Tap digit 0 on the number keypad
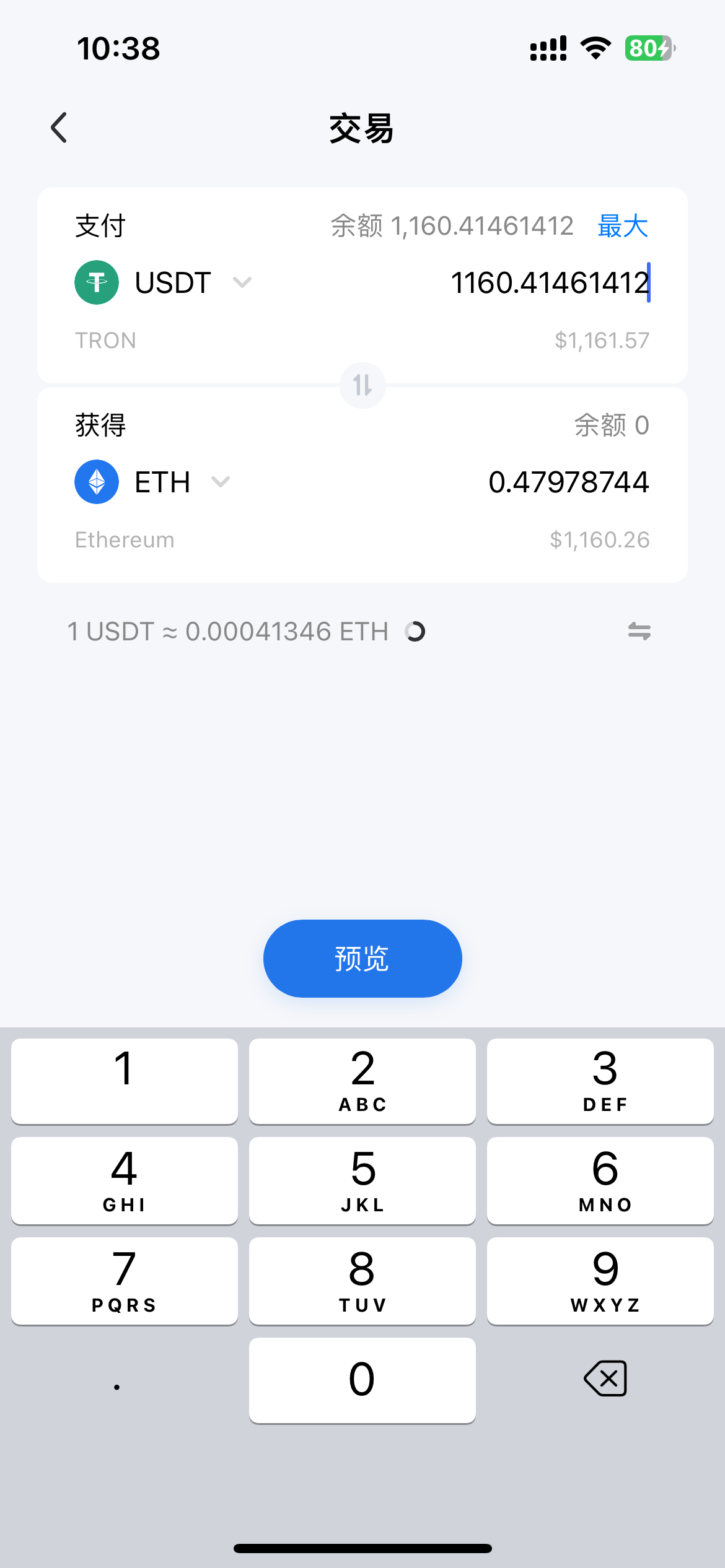 pos(362,1380)
